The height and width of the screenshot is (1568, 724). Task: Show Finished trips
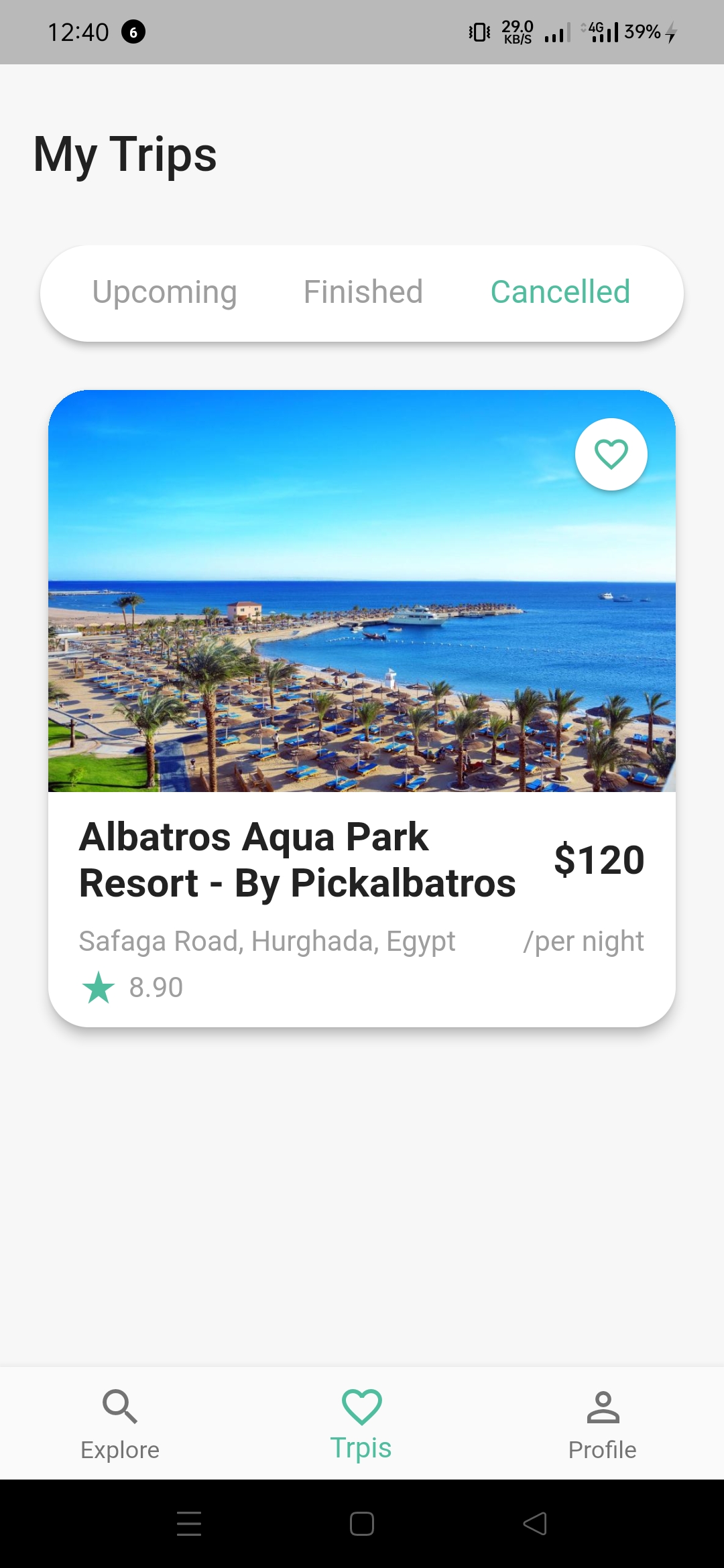[363, 292]
